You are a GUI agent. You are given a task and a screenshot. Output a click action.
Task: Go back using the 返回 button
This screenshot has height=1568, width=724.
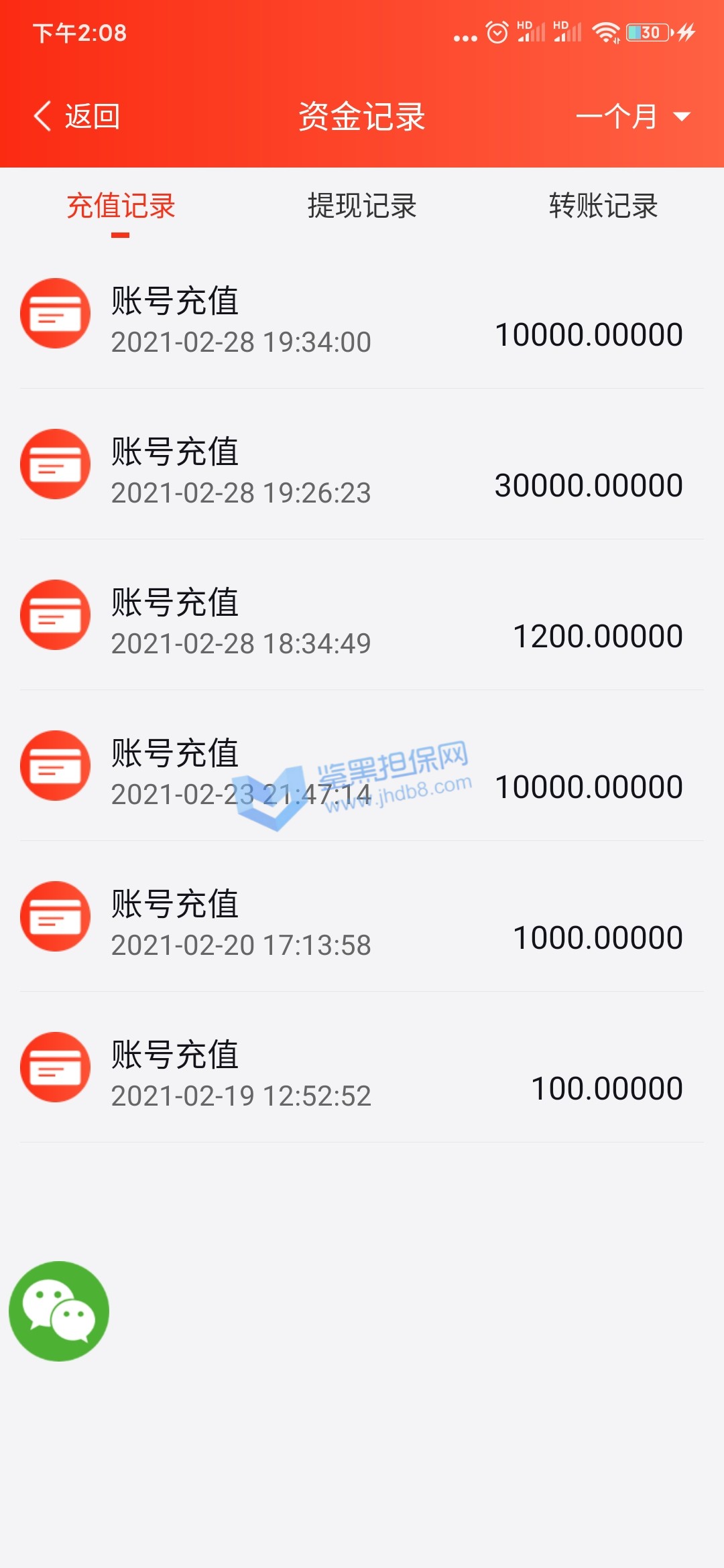pyautogui.click(x=77, y=117)
